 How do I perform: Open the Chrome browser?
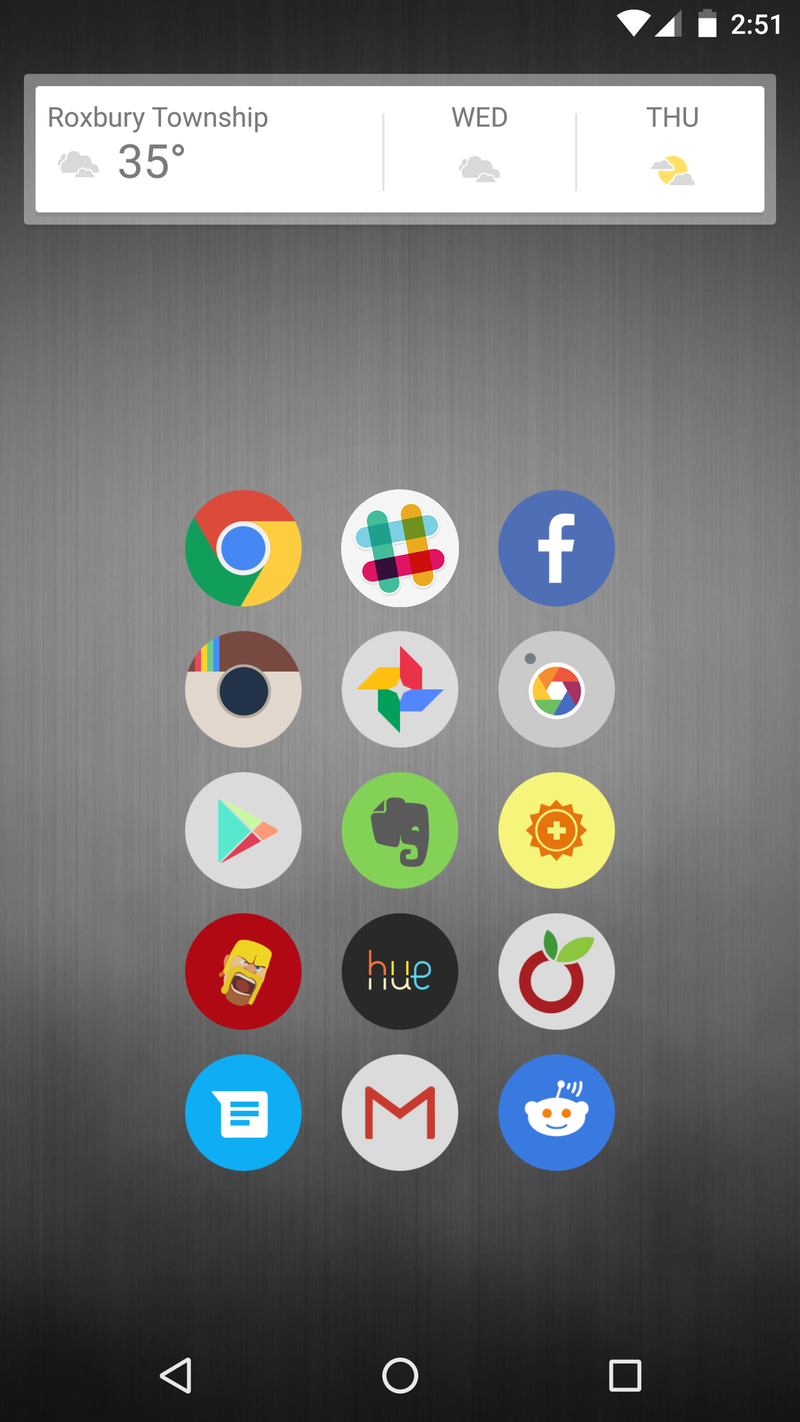tap(243, 548)
